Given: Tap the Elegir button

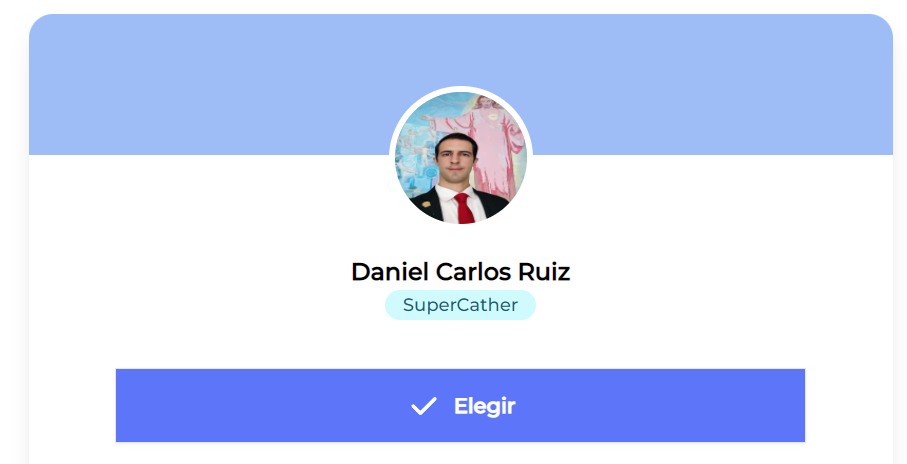Looking at the screenshot, I should pyautogui.click(x=460, y=406).
